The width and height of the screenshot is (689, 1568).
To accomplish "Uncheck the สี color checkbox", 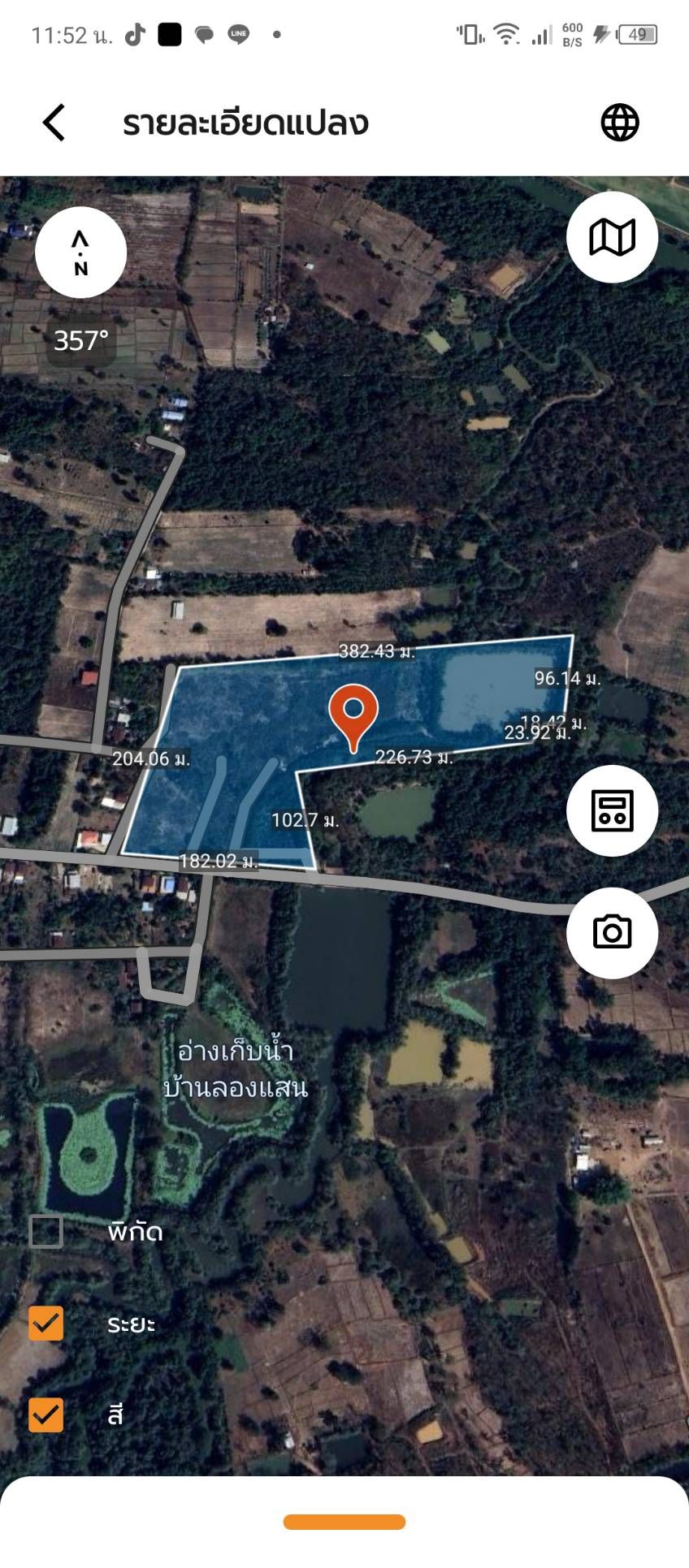I will (x=46, y=1414).
